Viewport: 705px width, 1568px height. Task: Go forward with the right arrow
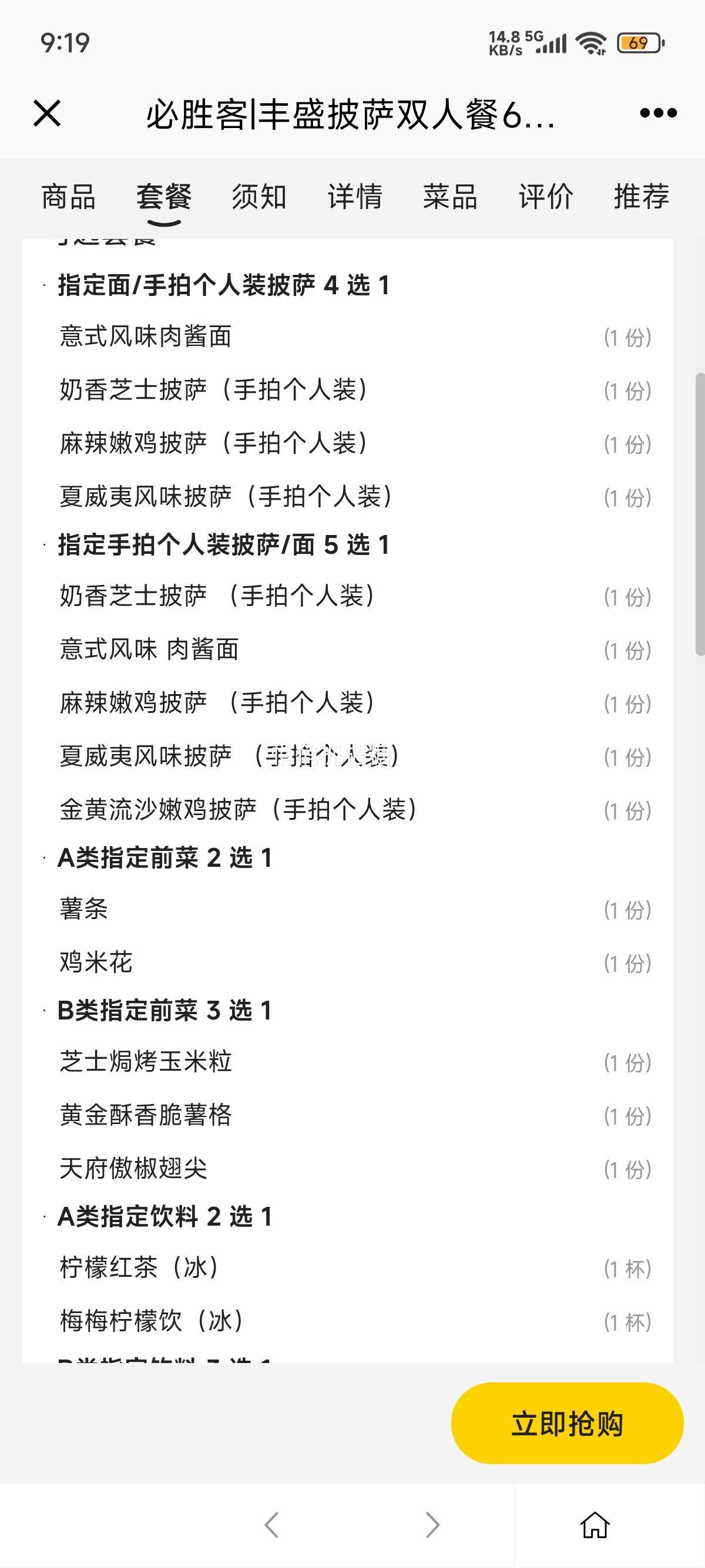click(432, 1525)
